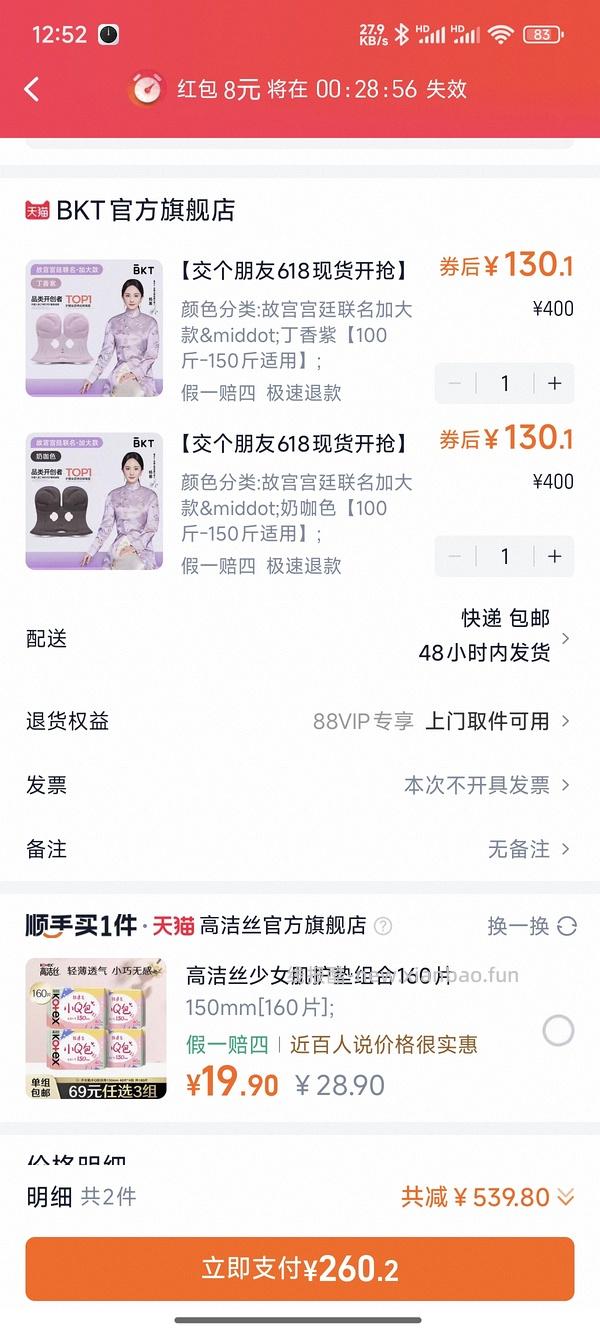Pay now with 立即支付 ¥260.2
The image size is (600, 1335).
coord(300,1270)
